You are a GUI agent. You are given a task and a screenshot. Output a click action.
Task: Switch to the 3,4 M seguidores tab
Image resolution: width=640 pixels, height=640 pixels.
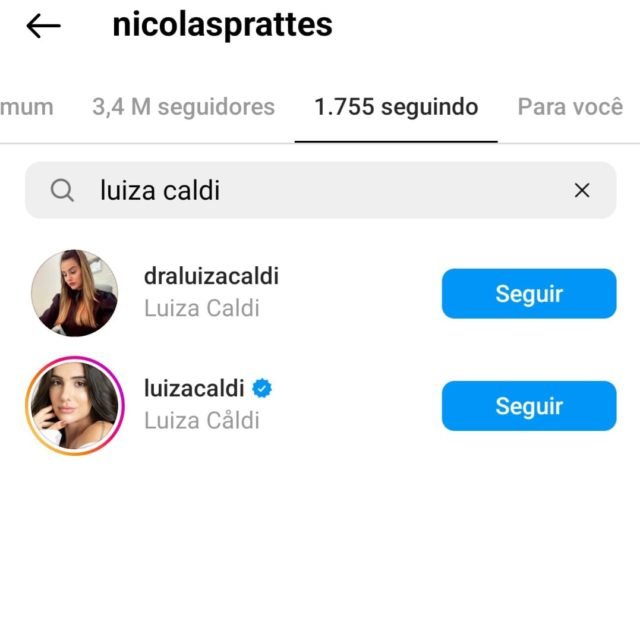click(x=183, y=107)
